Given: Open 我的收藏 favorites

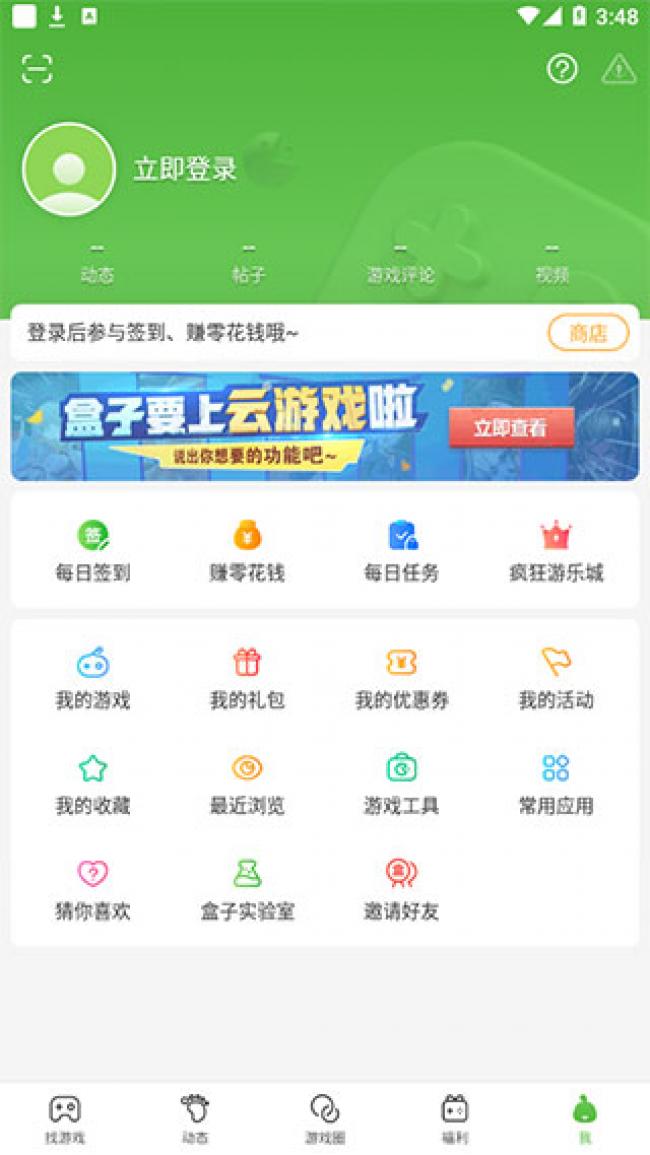Looking at the screenshot, I should coord(93,783).
